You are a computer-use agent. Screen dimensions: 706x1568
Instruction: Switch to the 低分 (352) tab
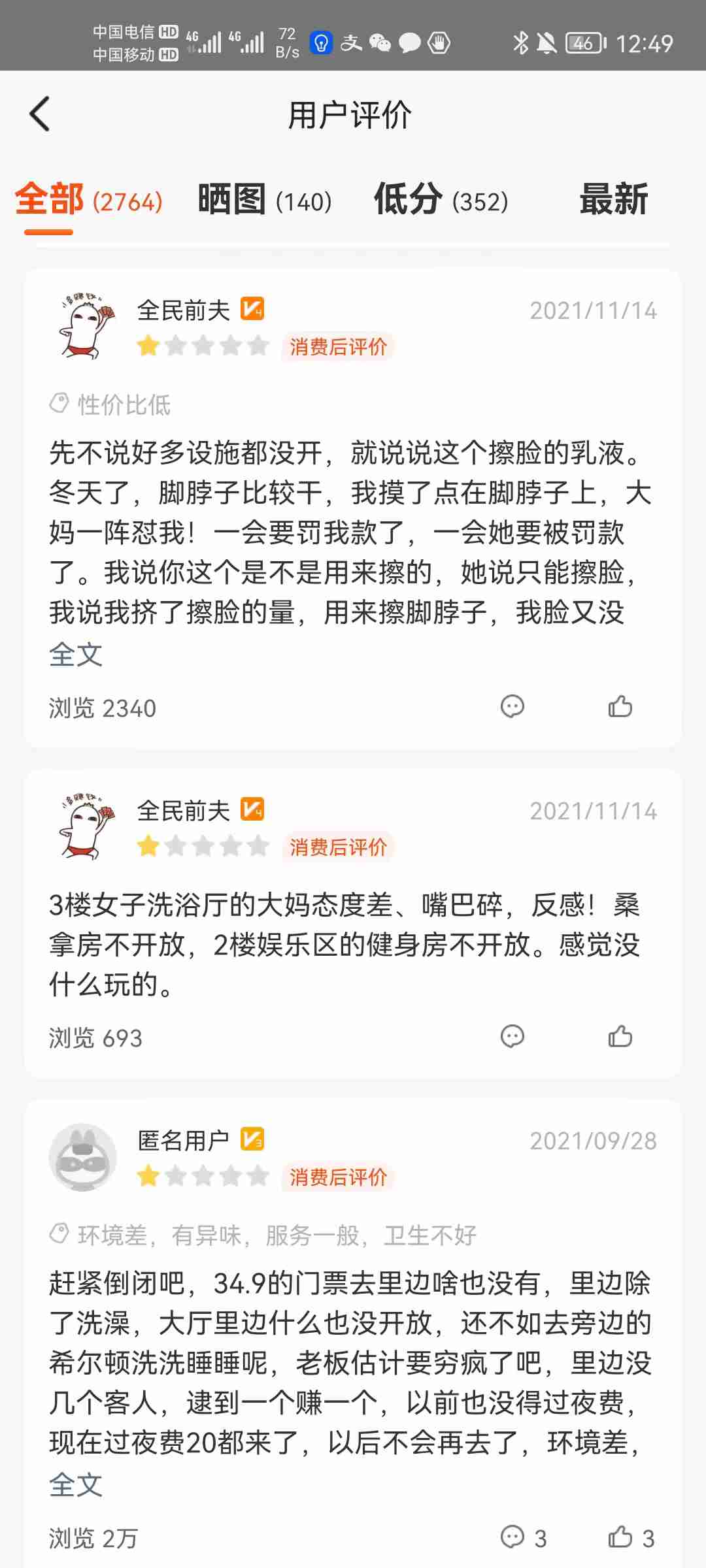[441, 200]
